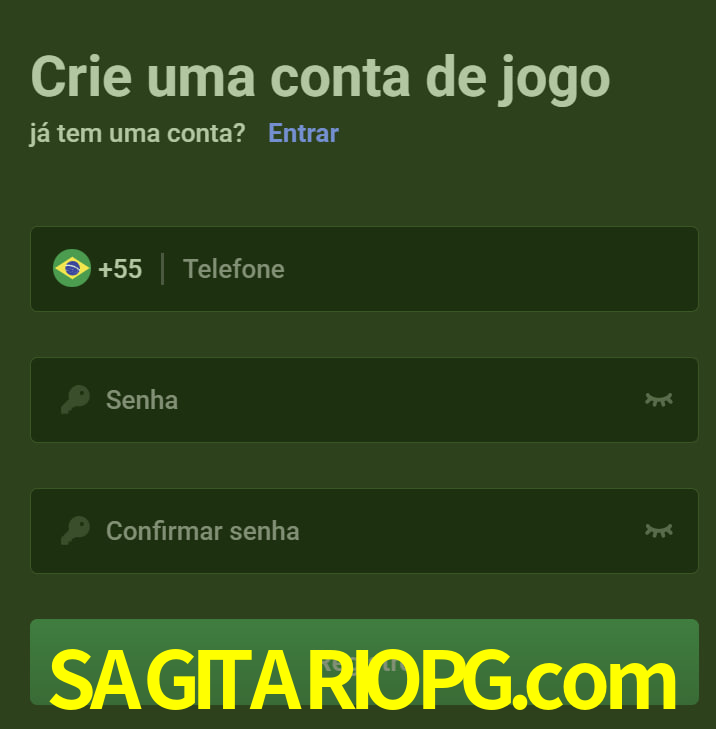Screen dimensions: 716x729
Task: Focus the Telefone input field
Action: pyautogui.click(x=430, y=269)
